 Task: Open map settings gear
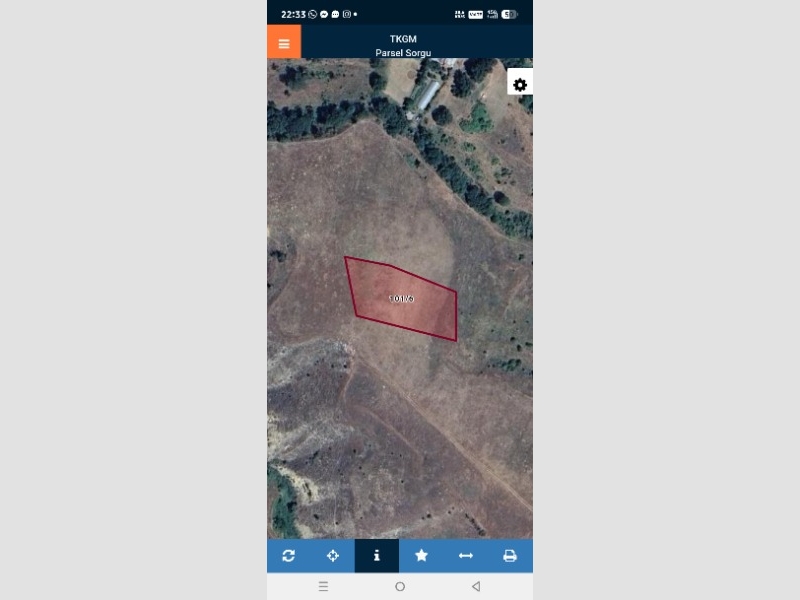pyautogui.click(x=520, y=85)
